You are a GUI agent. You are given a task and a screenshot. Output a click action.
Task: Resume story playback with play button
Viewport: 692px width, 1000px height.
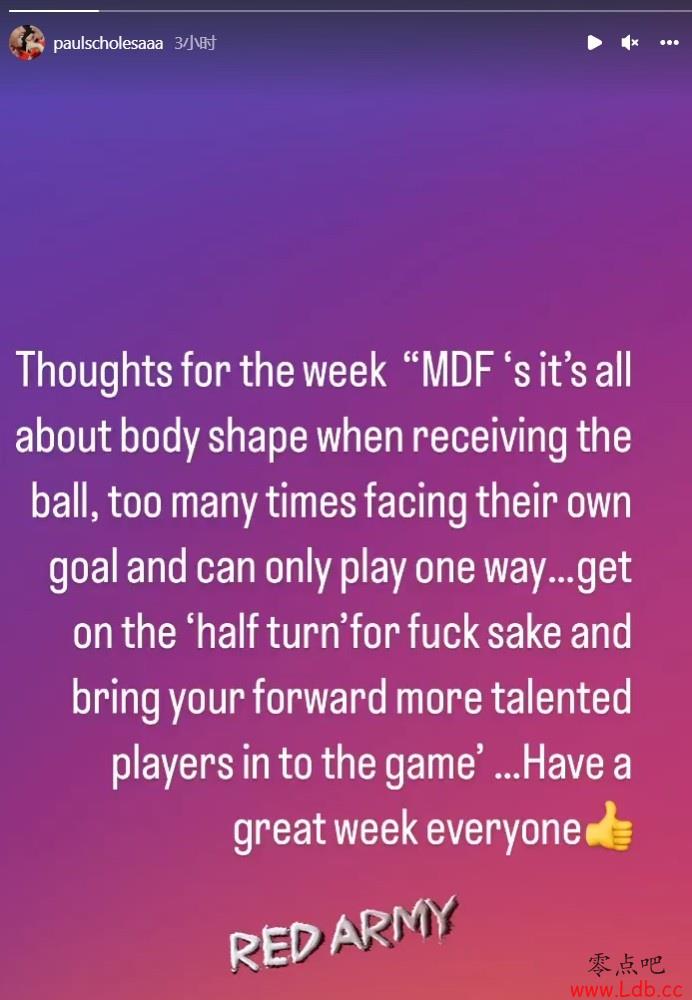tap(594, 43)
